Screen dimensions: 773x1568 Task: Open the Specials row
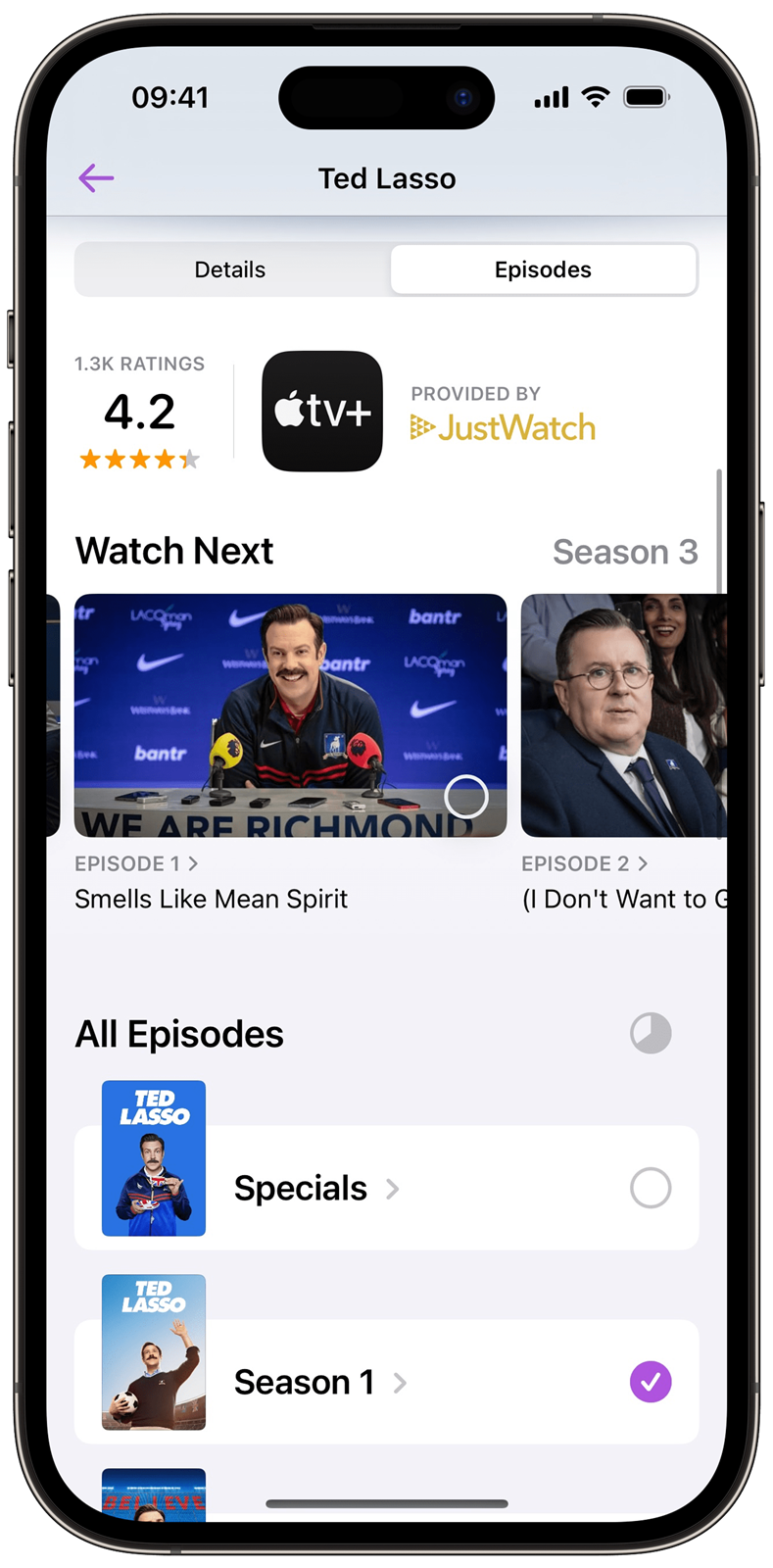pyautogui.click(x=387, y=1188)
